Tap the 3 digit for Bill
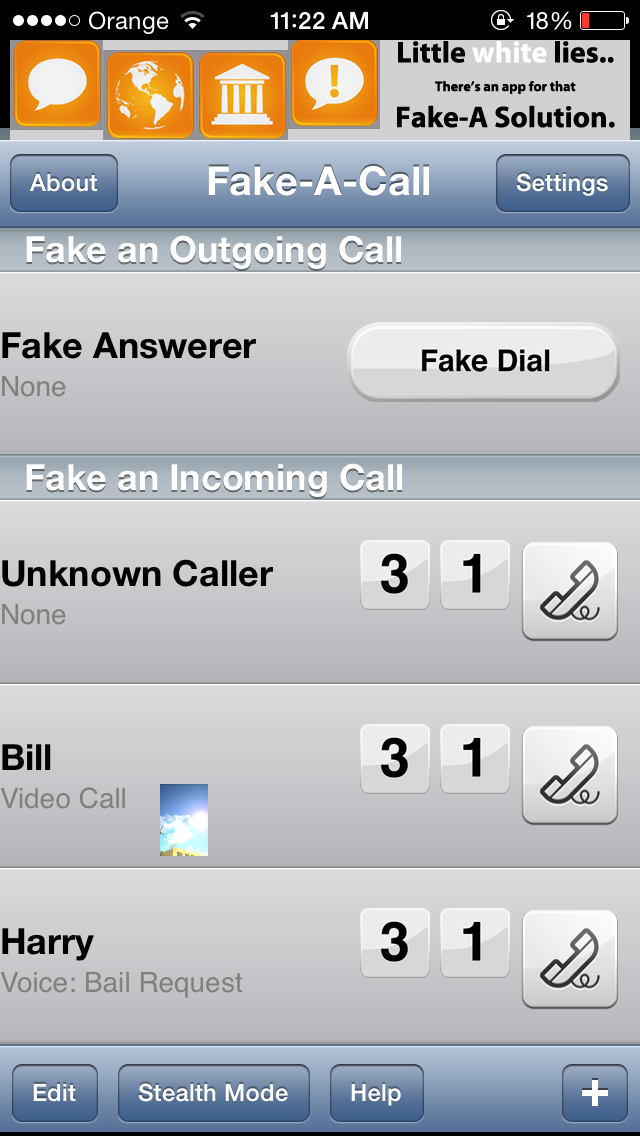This screenshot has width=640, height=1136. coord(395,759)
